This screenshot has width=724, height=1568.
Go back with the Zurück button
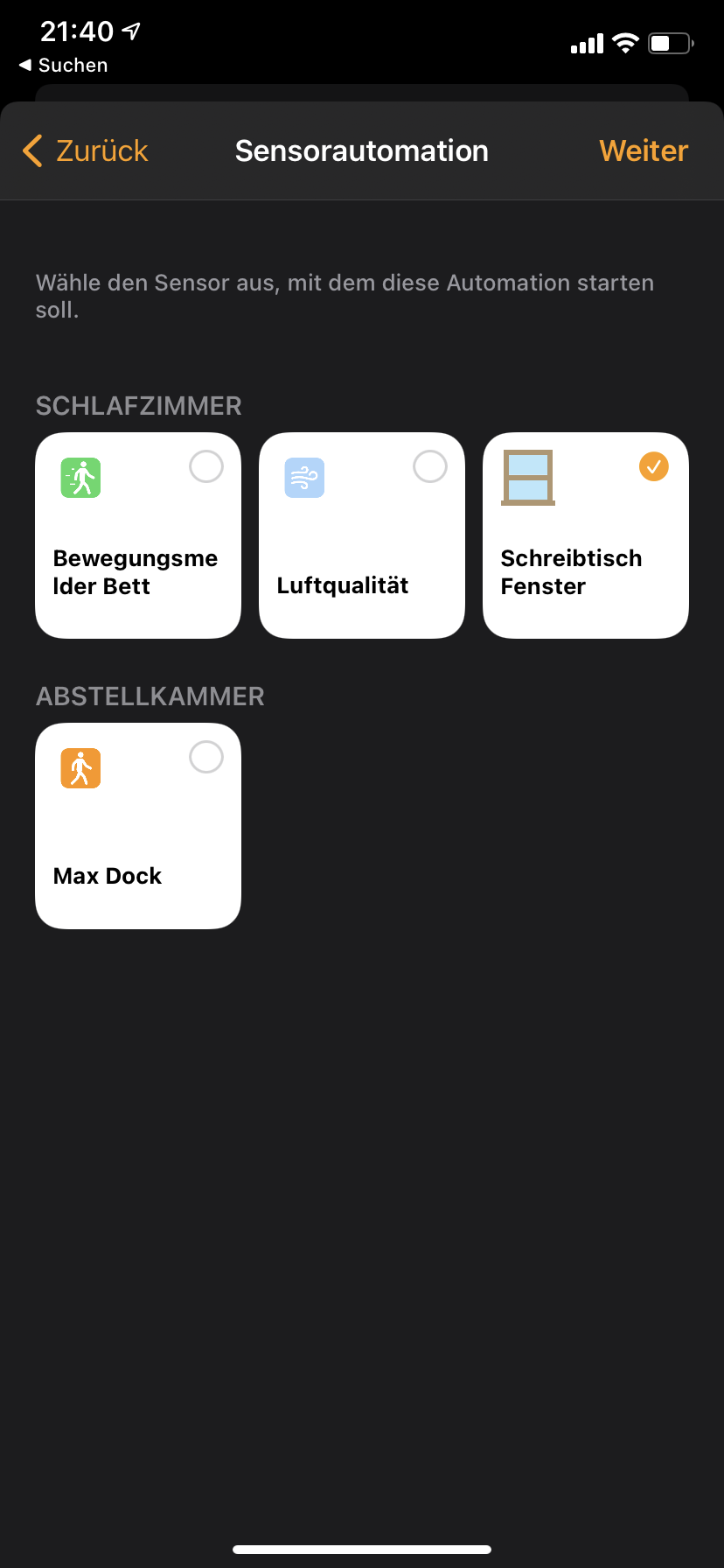click(86, 150)
